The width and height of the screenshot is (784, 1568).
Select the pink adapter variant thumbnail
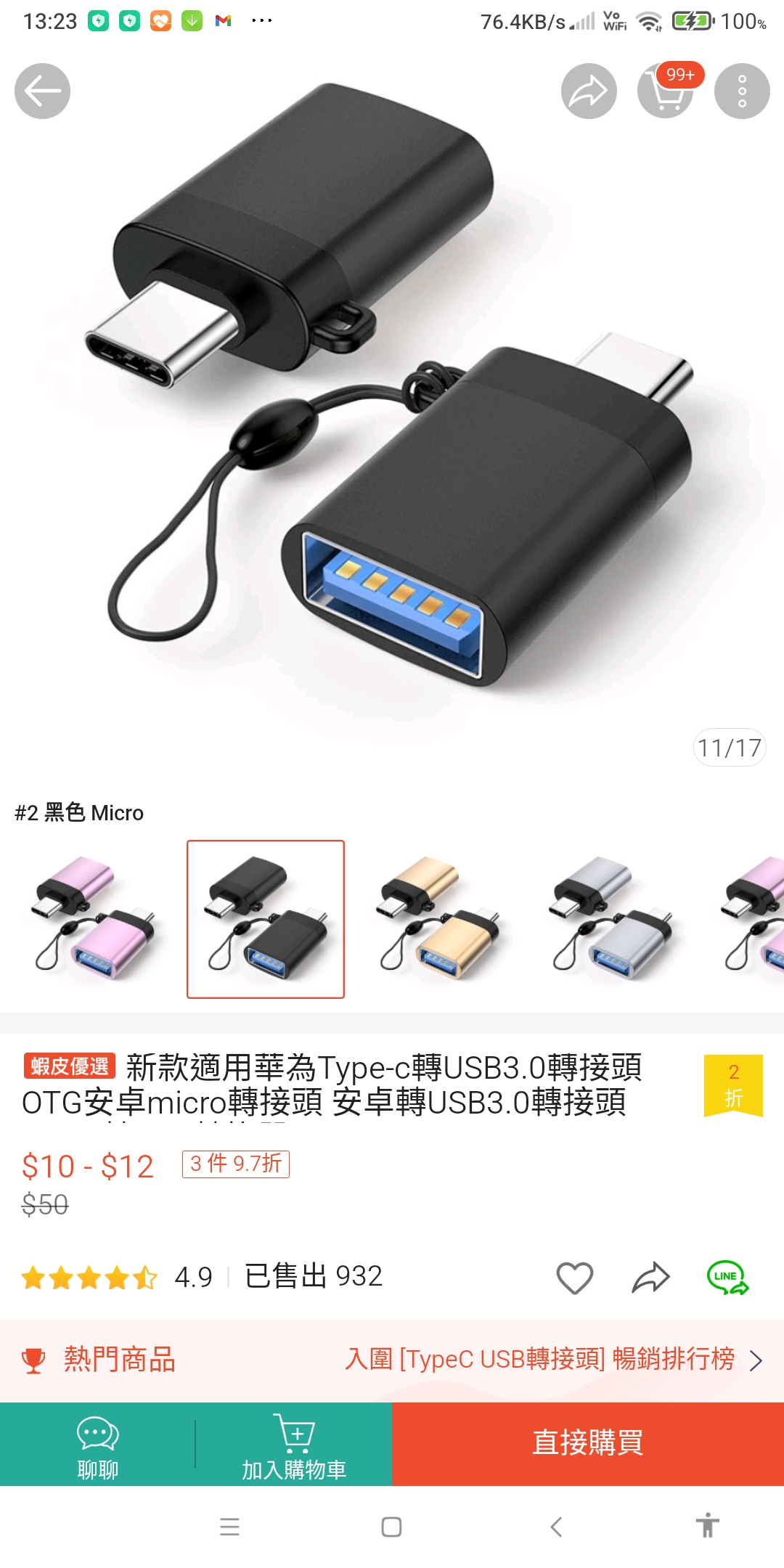point(93,919)
